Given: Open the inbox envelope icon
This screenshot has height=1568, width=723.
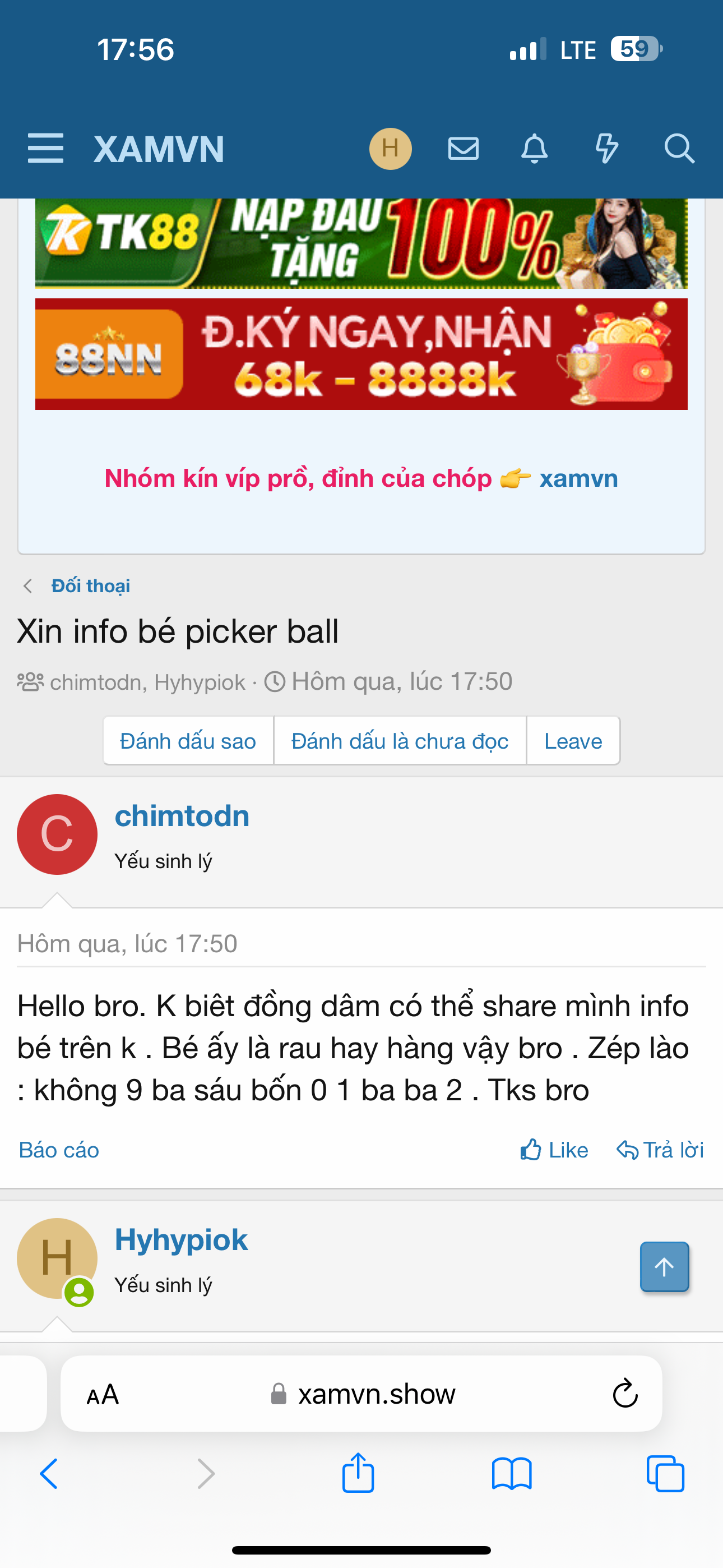Looking at the screenshot, I should coord(463,149).
